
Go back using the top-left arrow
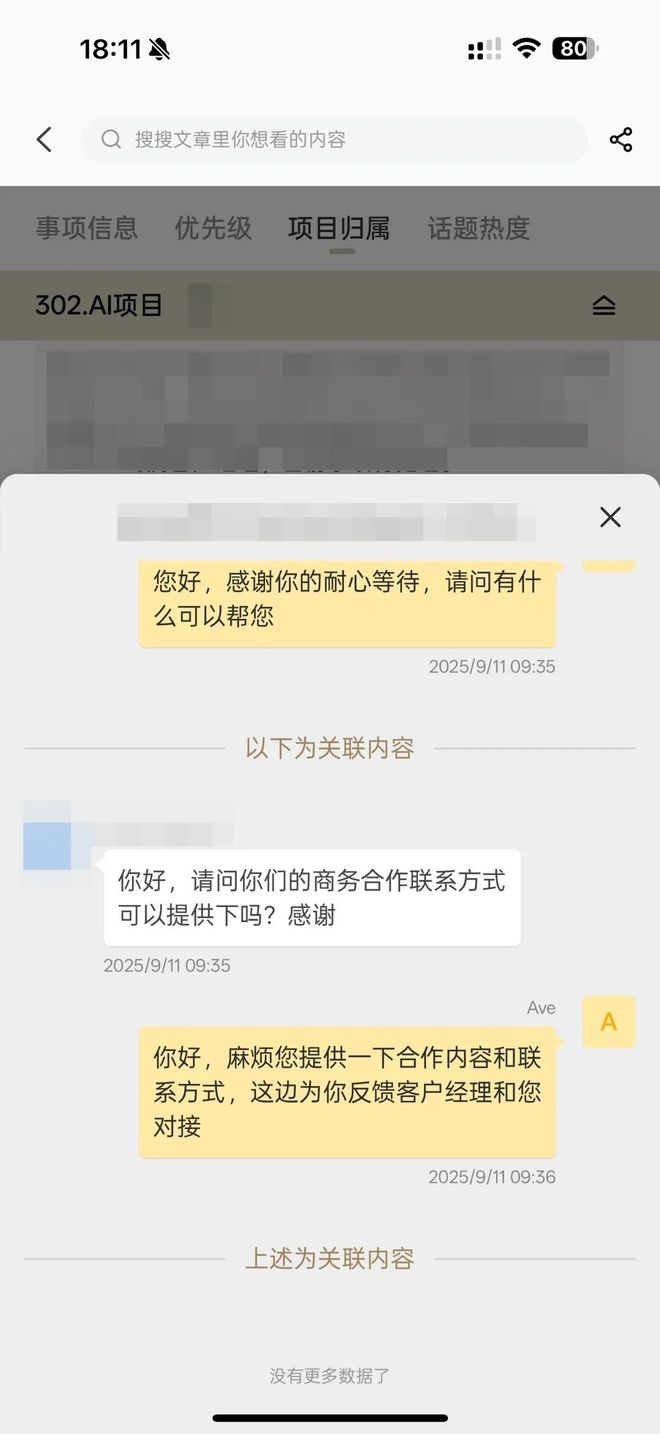click(x=44, y=139)
